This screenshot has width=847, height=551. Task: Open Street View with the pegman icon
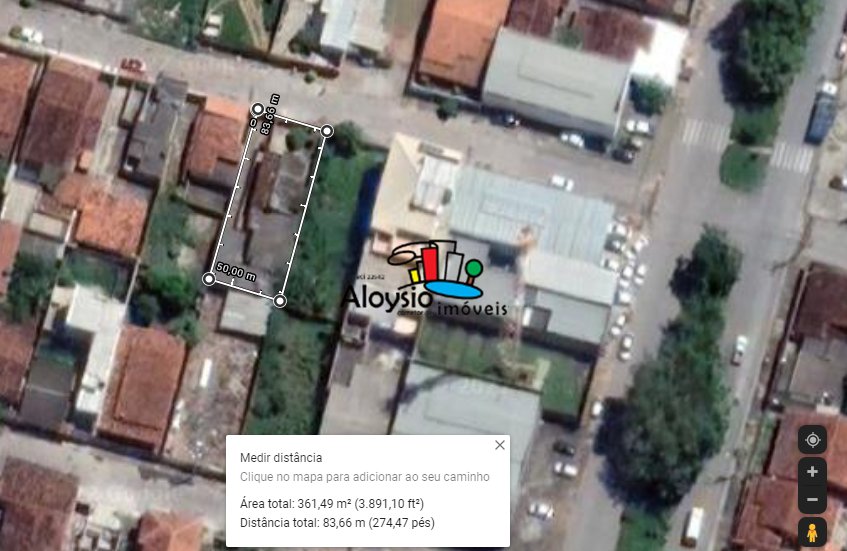click(x=812, y=532)
